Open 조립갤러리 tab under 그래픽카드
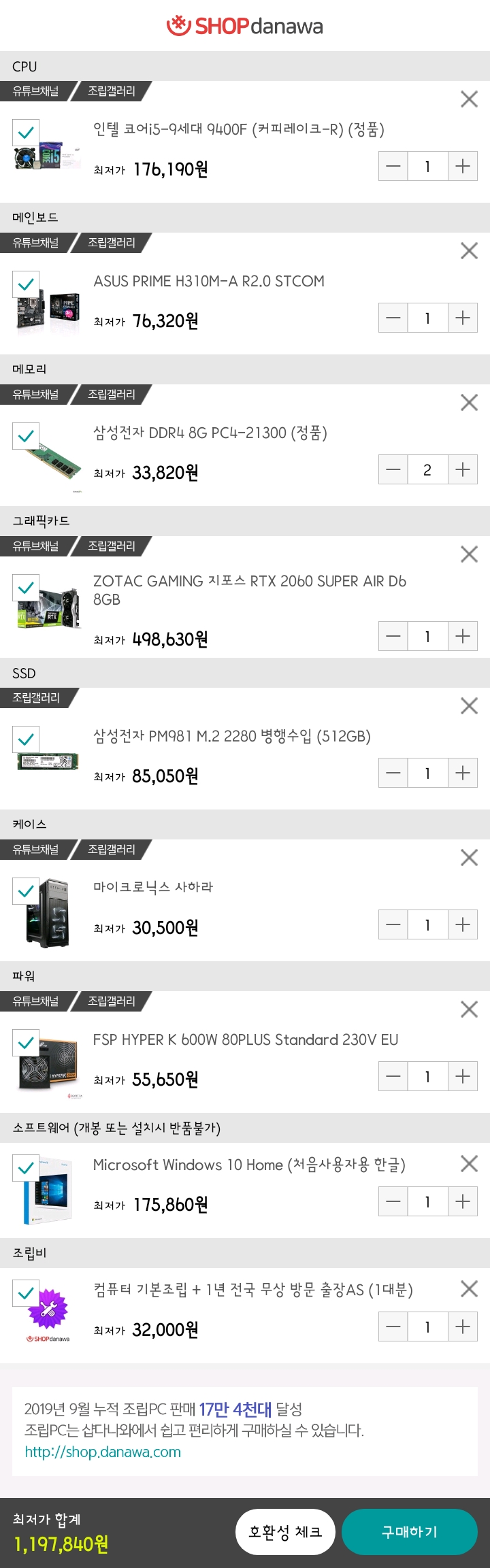 112,546
